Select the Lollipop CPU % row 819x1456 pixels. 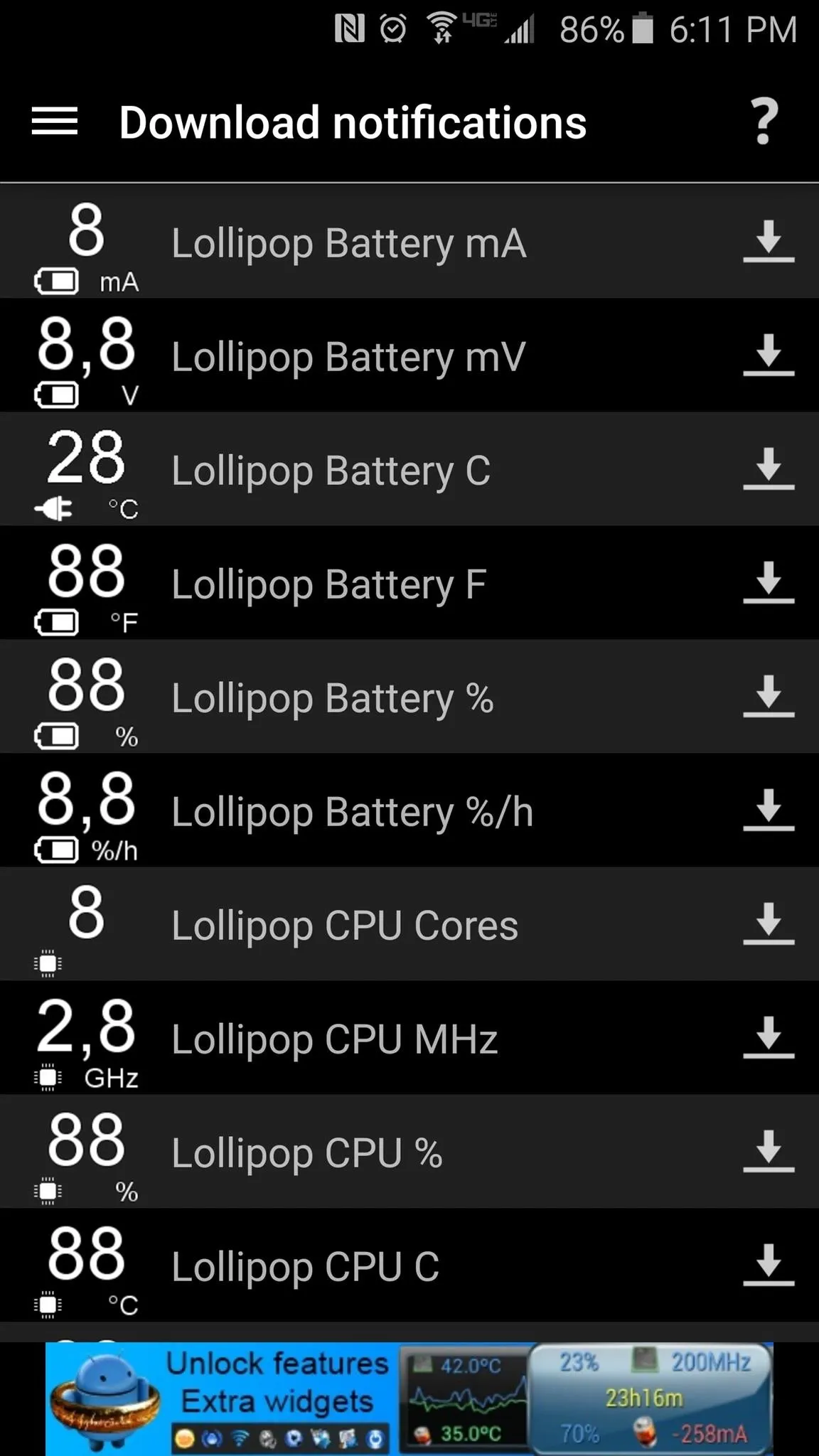pos(409,1152)
